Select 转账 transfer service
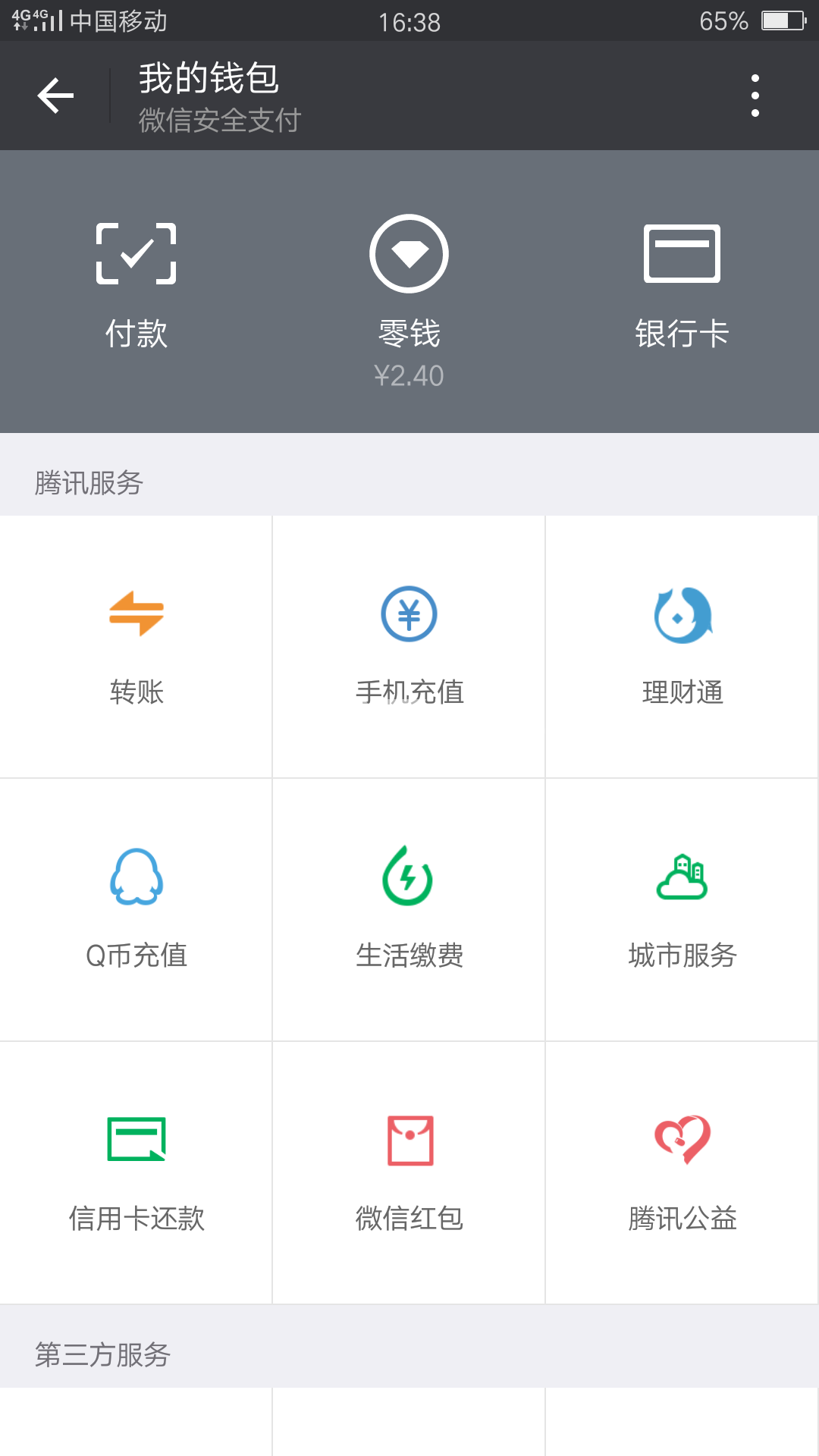This screenshot has width=819, height=1456. 136,647
